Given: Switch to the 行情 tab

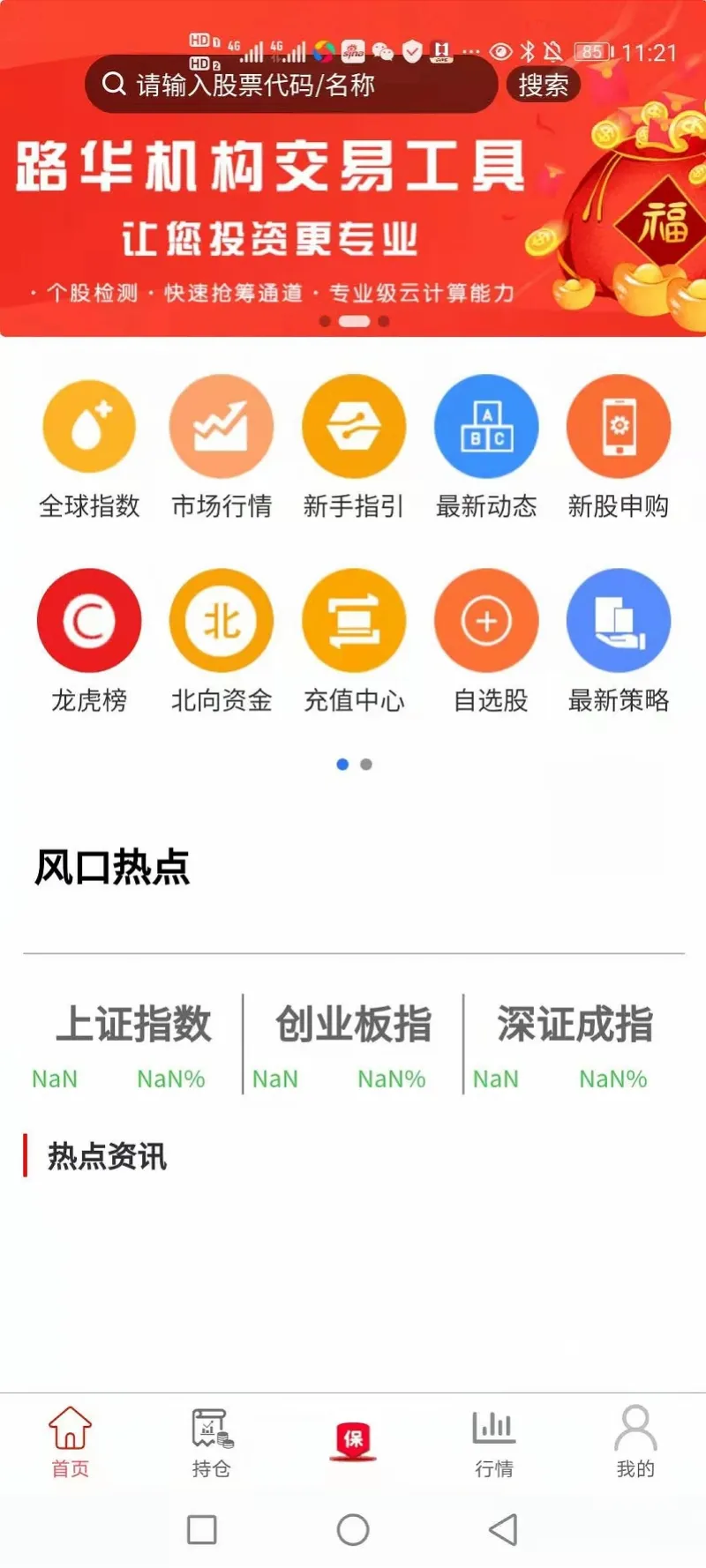Looking at the screenshot, I should pos(494,1442).
